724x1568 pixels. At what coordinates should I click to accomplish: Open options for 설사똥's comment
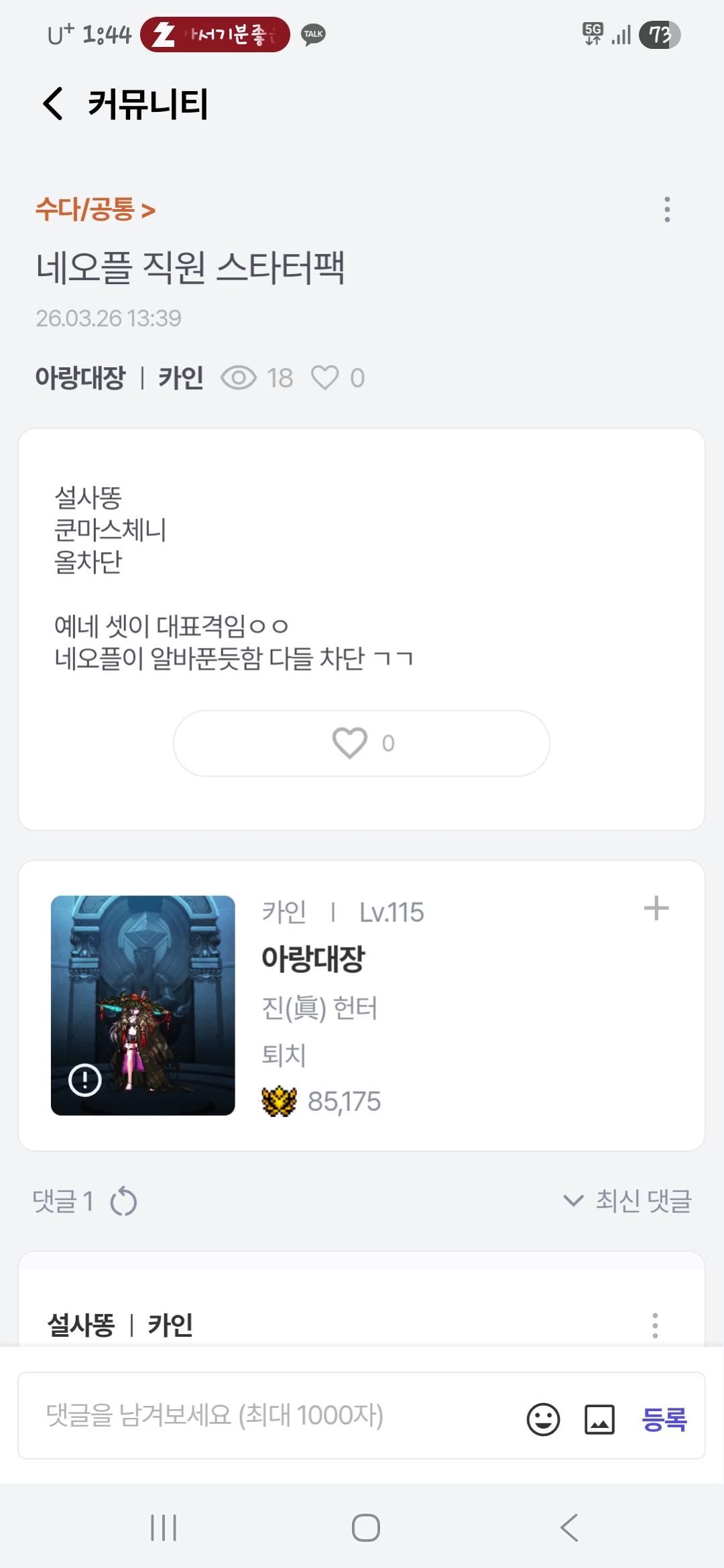point(655,1325)
